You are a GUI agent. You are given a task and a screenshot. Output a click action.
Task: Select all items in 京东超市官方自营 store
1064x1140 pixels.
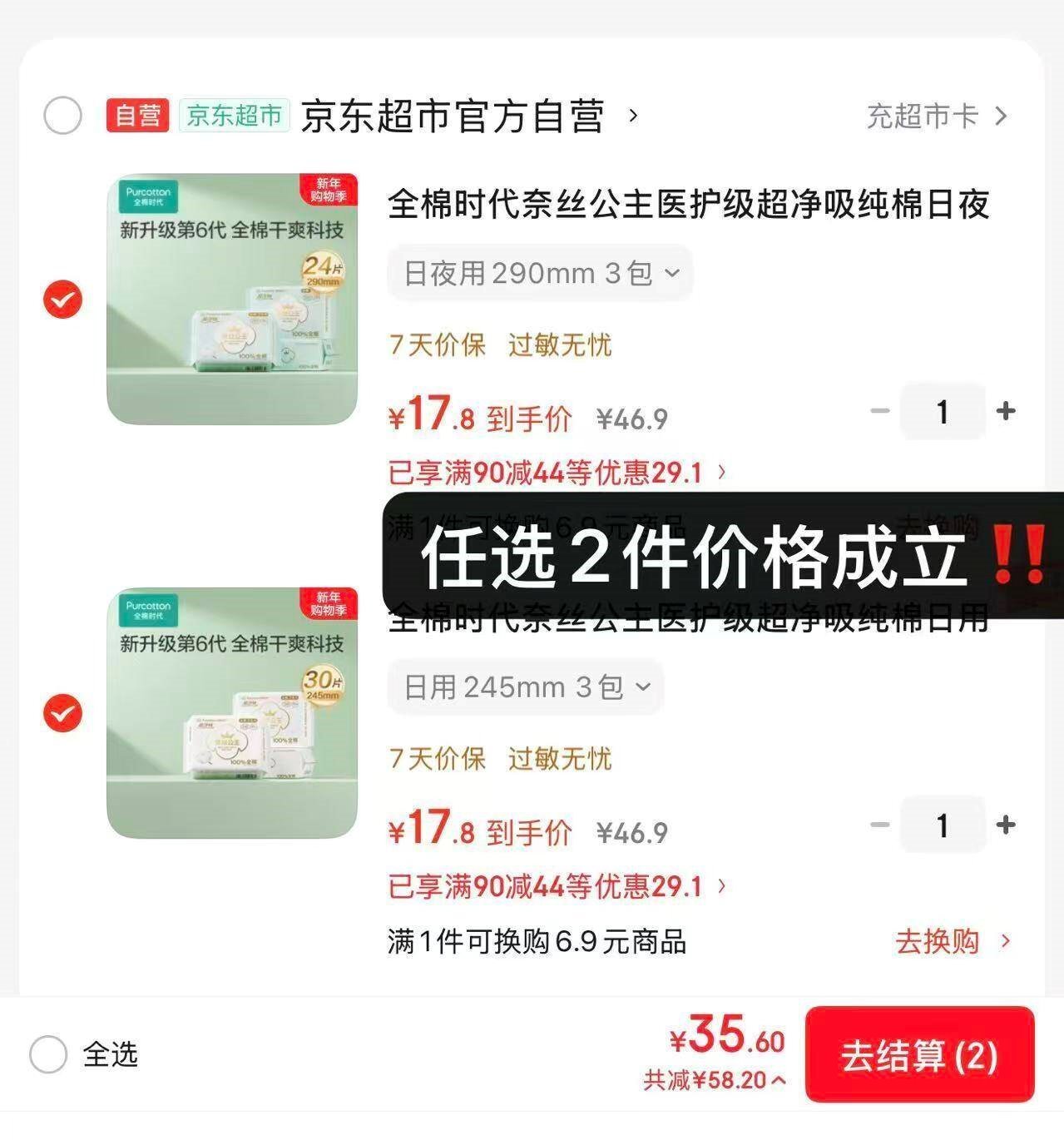pyautogui.click(x=62, y=116)
